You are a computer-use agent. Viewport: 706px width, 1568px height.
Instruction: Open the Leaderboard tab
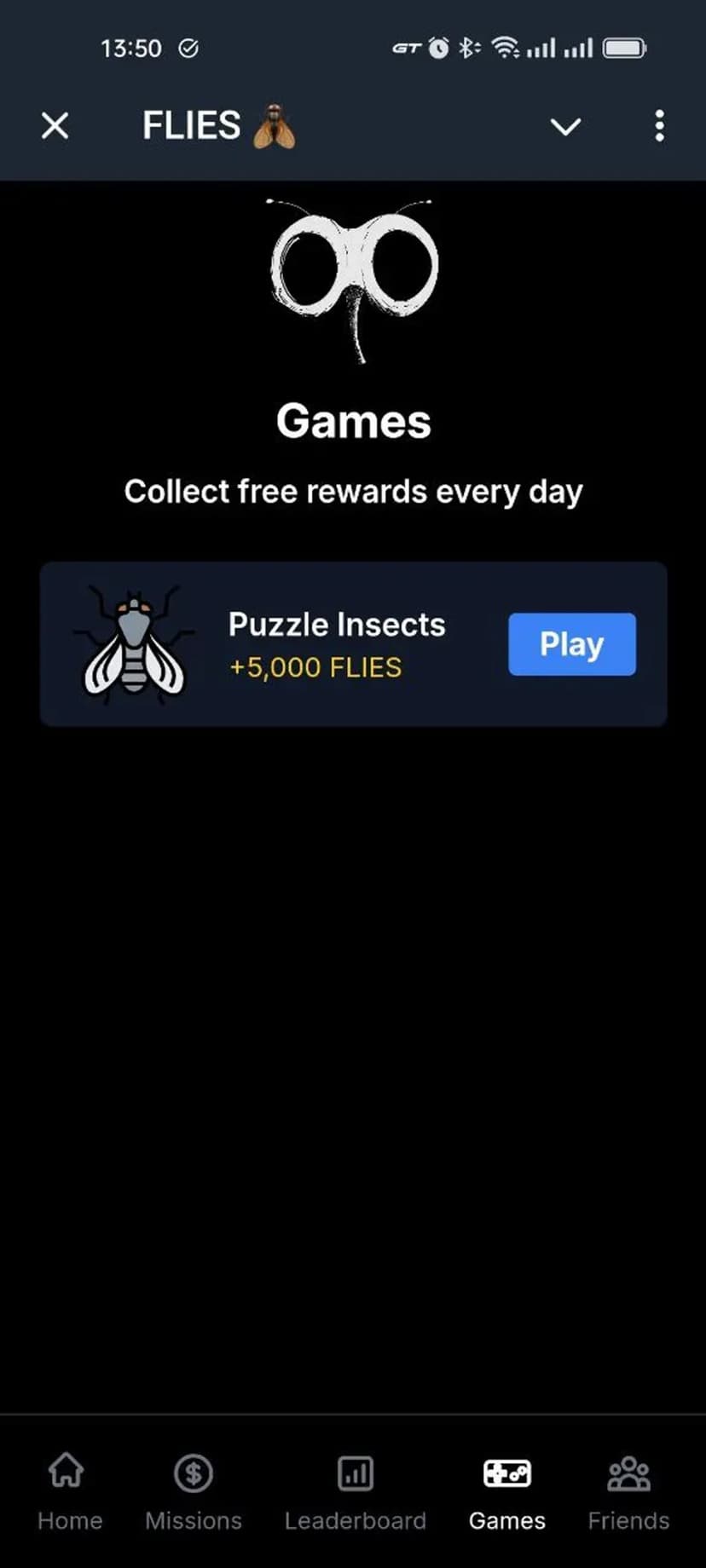tap(355, 1491)
